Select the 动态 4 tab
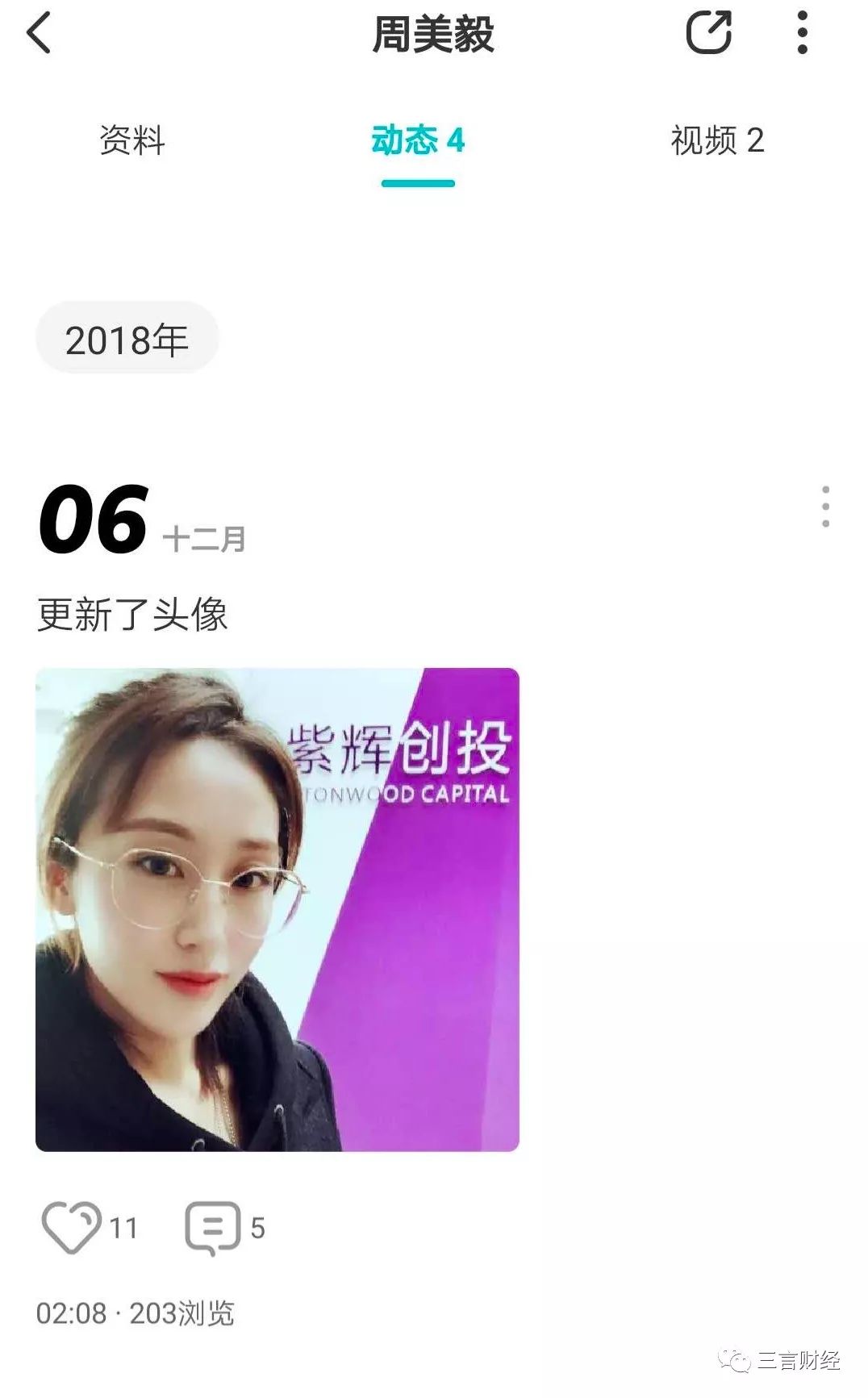The image size is (868, 1398). (418, 140)
